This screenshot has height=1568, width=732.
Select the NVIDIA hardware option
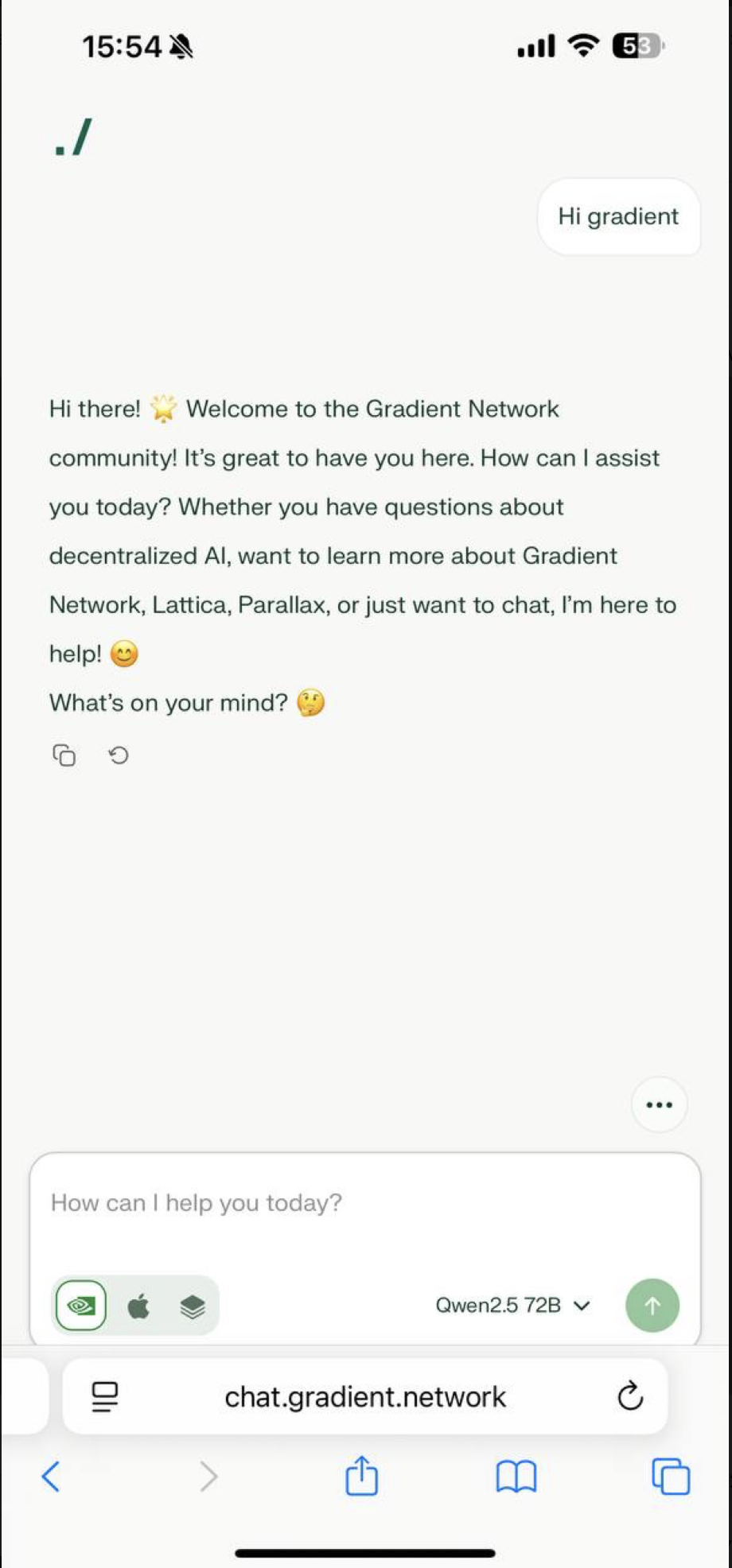(x=81, y=1305)
